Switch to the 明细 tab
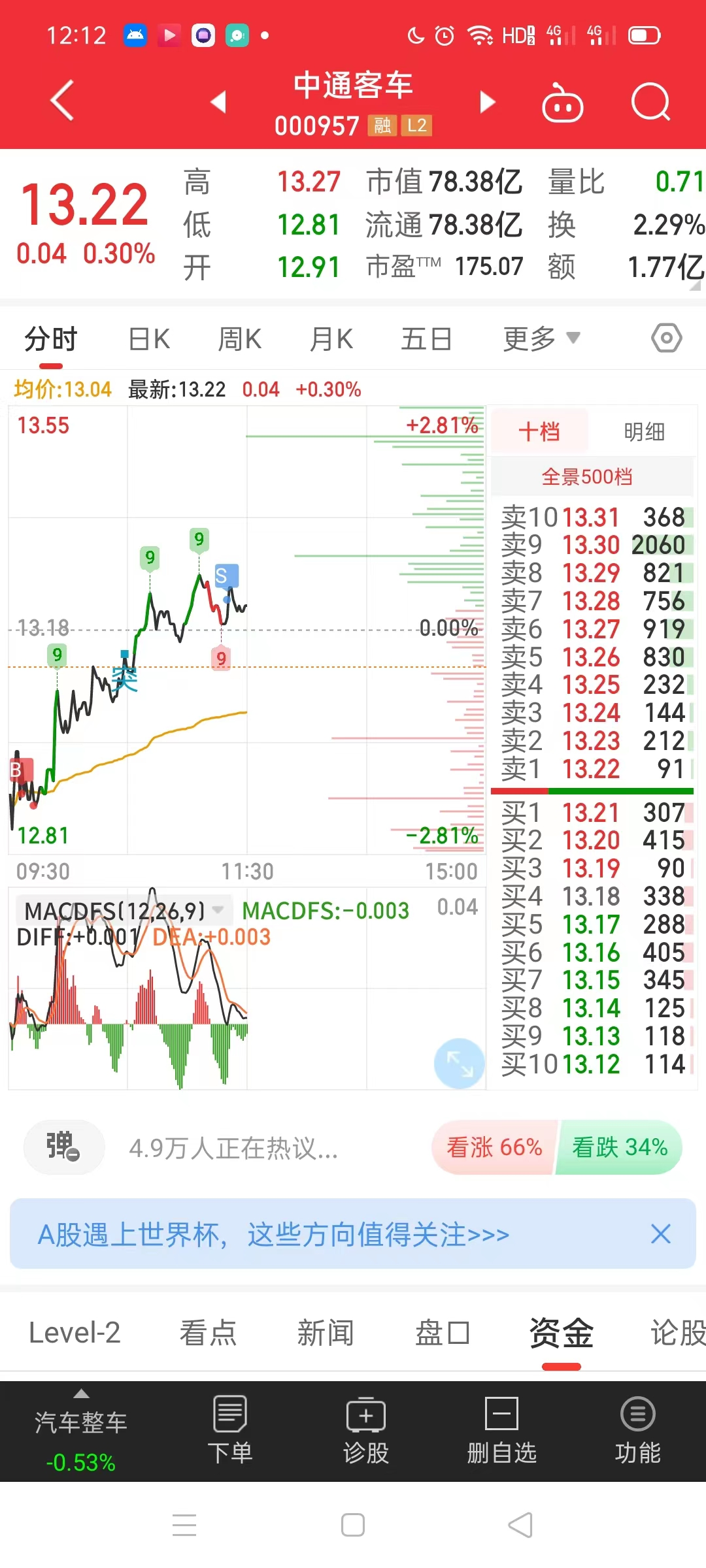 click(644, 432)
